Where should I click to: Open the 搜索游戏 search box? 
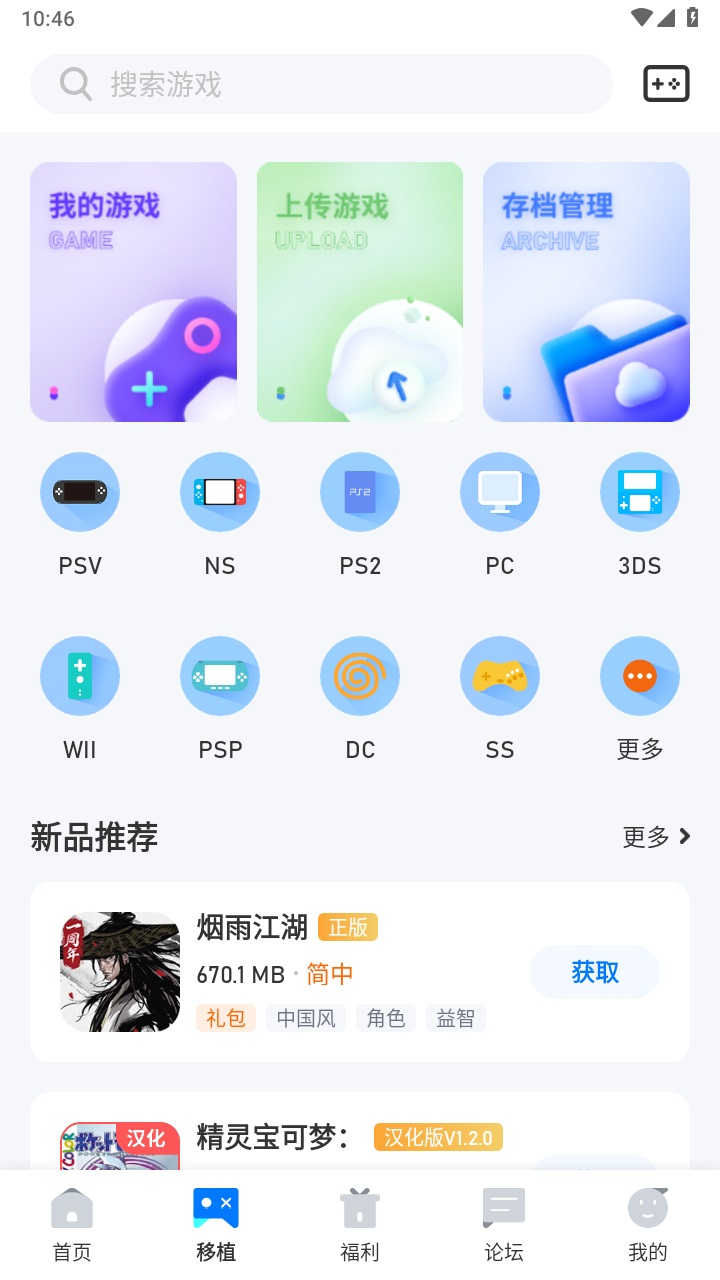[320, 84]
